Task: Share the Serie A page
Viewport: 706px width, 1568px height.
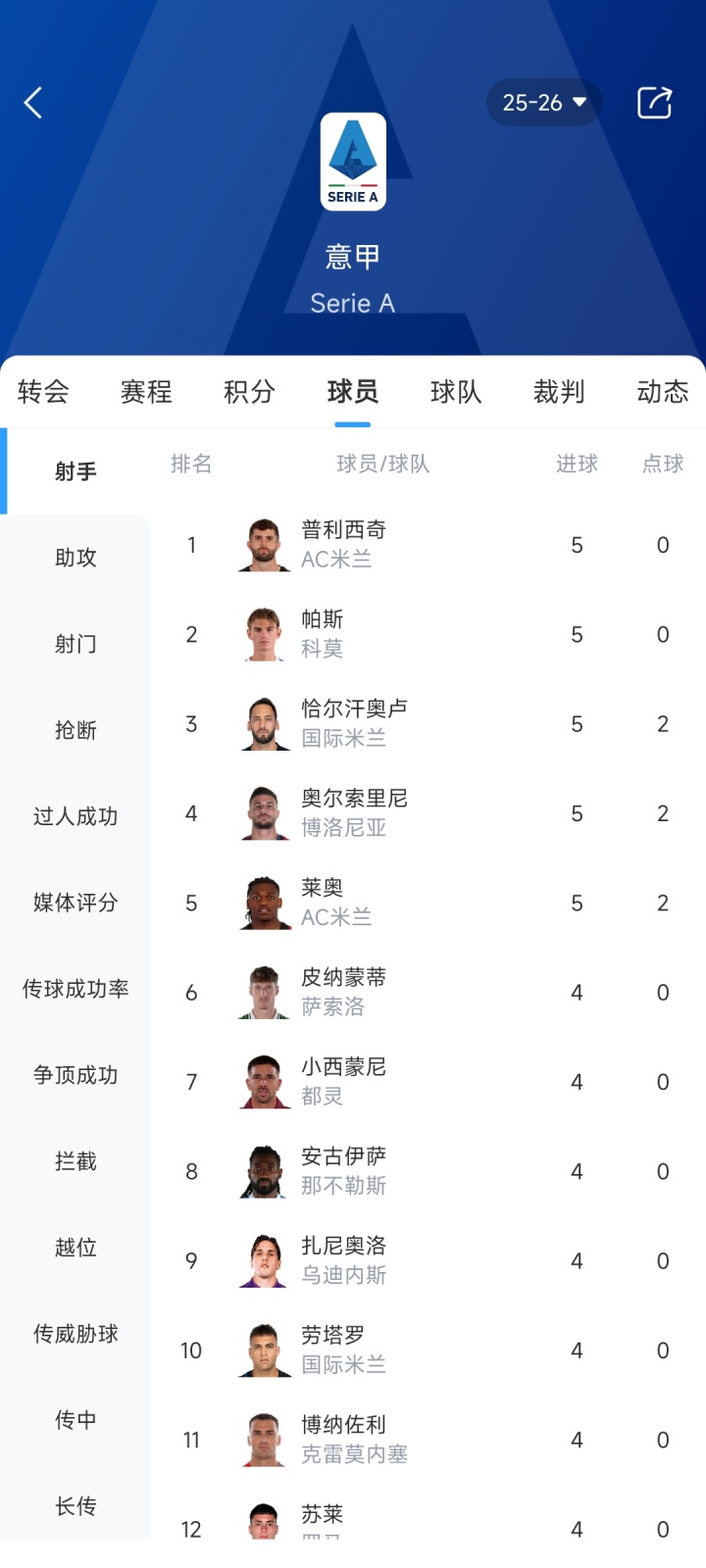Action: click(654, 103)
